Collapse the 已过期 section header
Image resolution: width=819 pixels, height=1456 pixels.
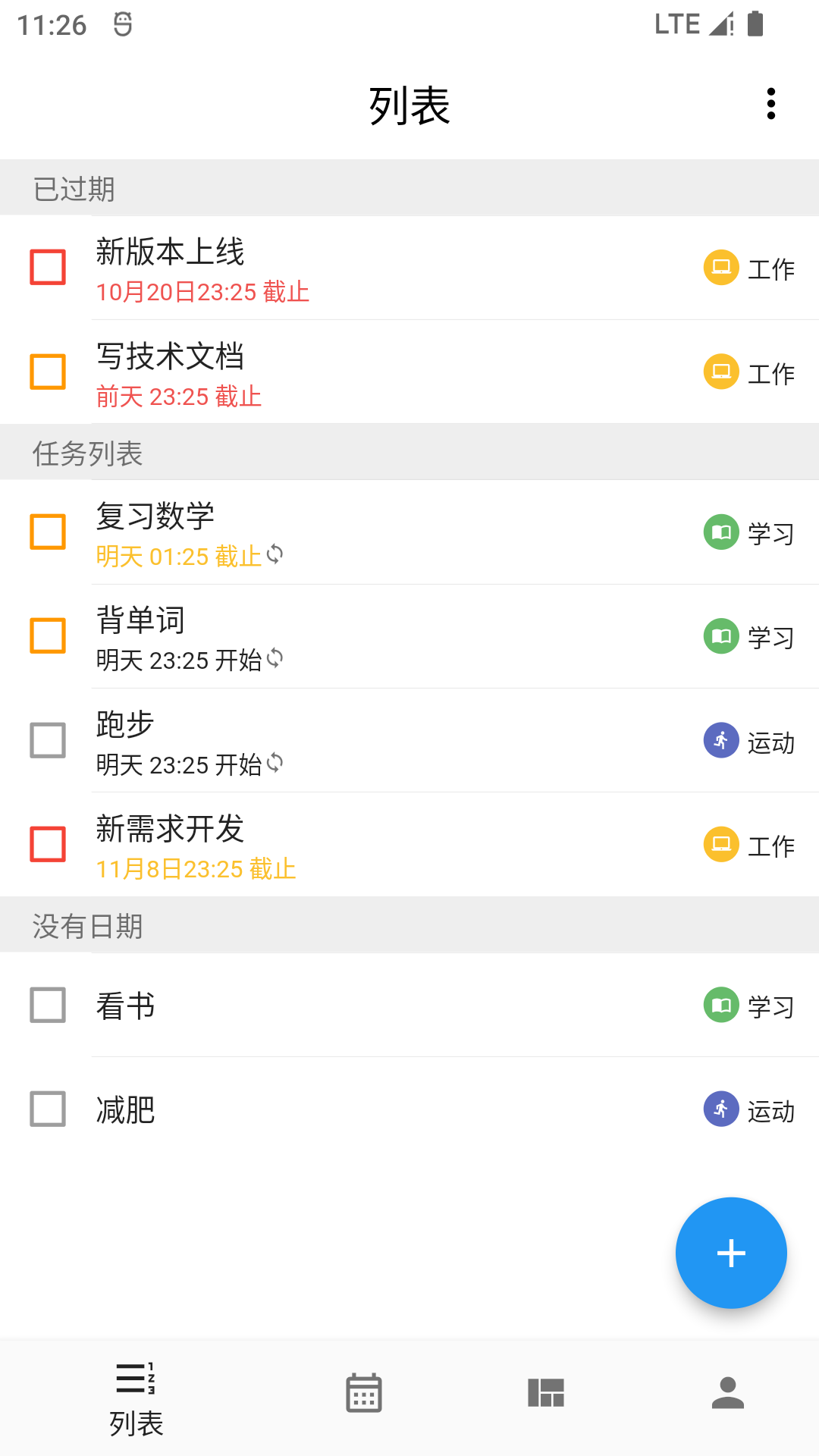tap(74, 189)
